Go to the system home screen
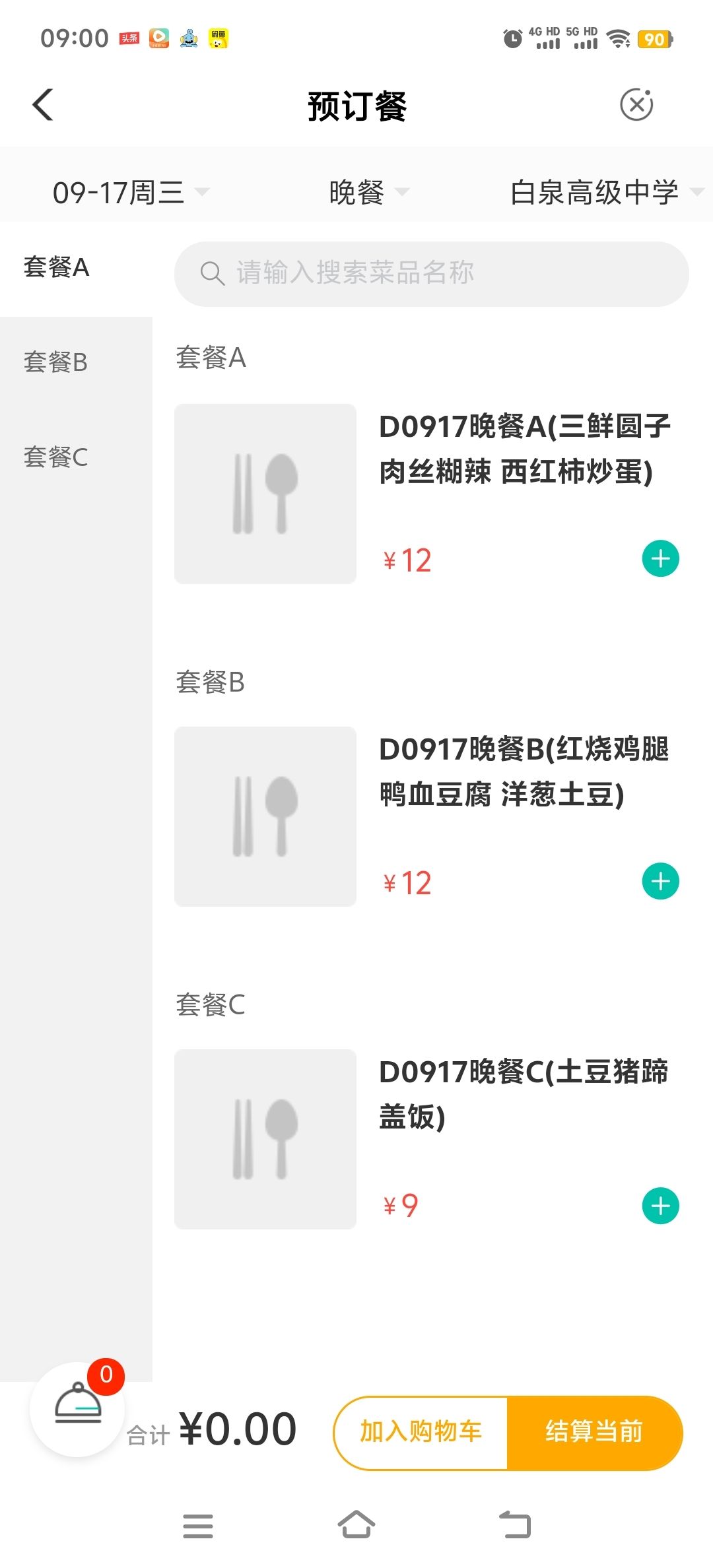Viewport: 713px width, 1568px height. (356, 1525)
